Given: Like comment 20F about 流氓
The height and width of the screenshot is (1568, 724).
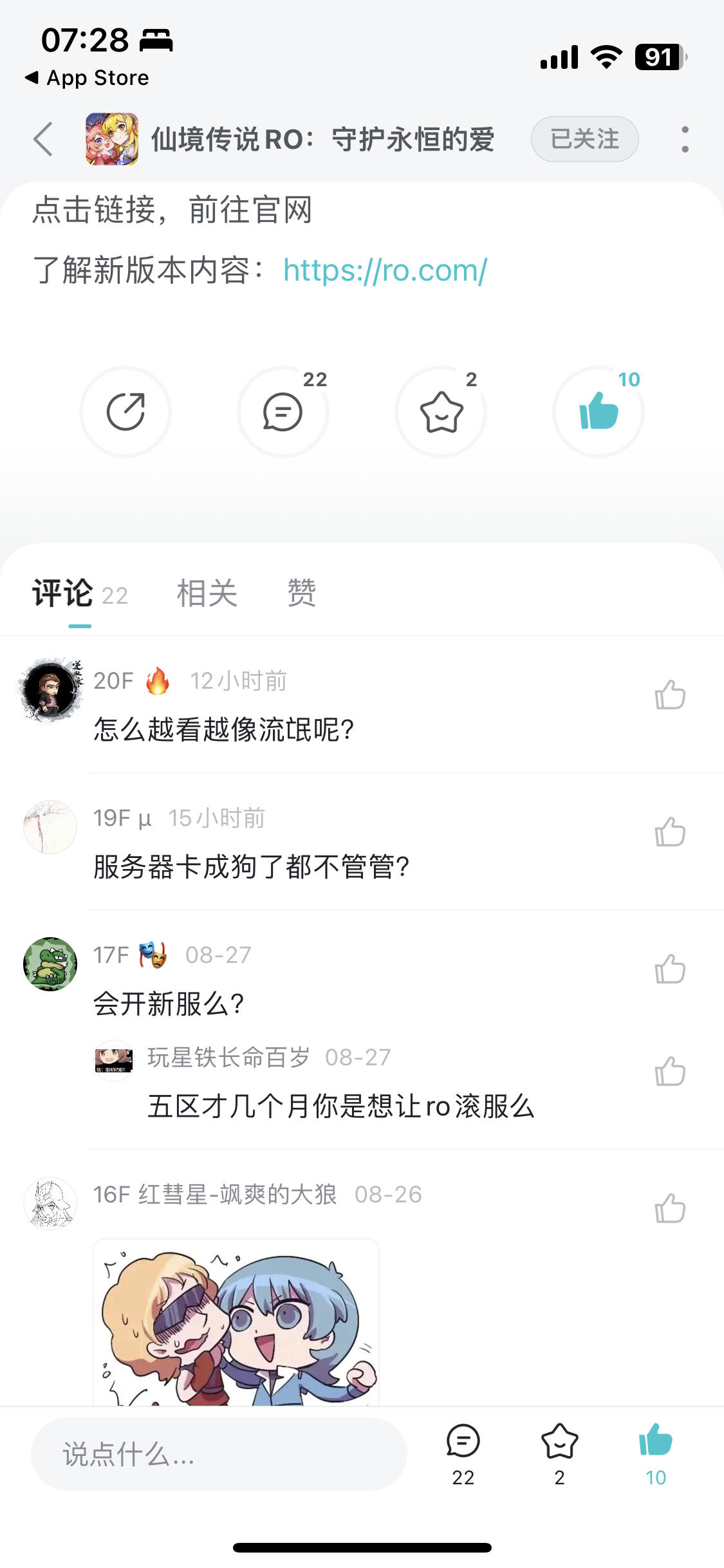Looking at the screenshot, I should click(669, 695).
